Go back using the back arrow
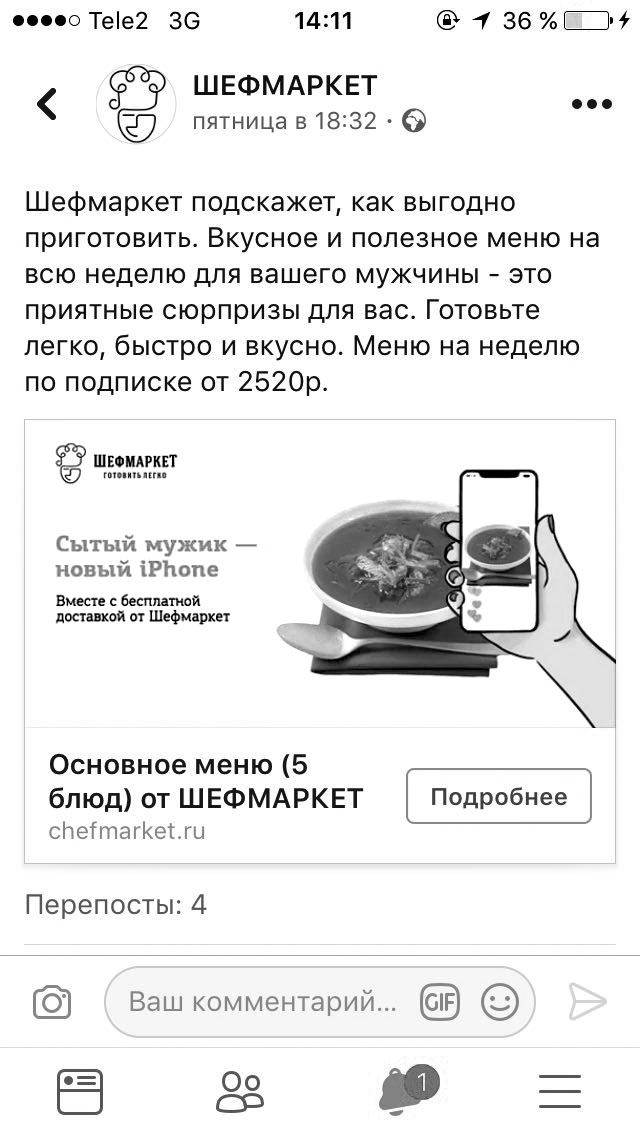The height and width of the screenshot is (1136, 640). (47, 104)
